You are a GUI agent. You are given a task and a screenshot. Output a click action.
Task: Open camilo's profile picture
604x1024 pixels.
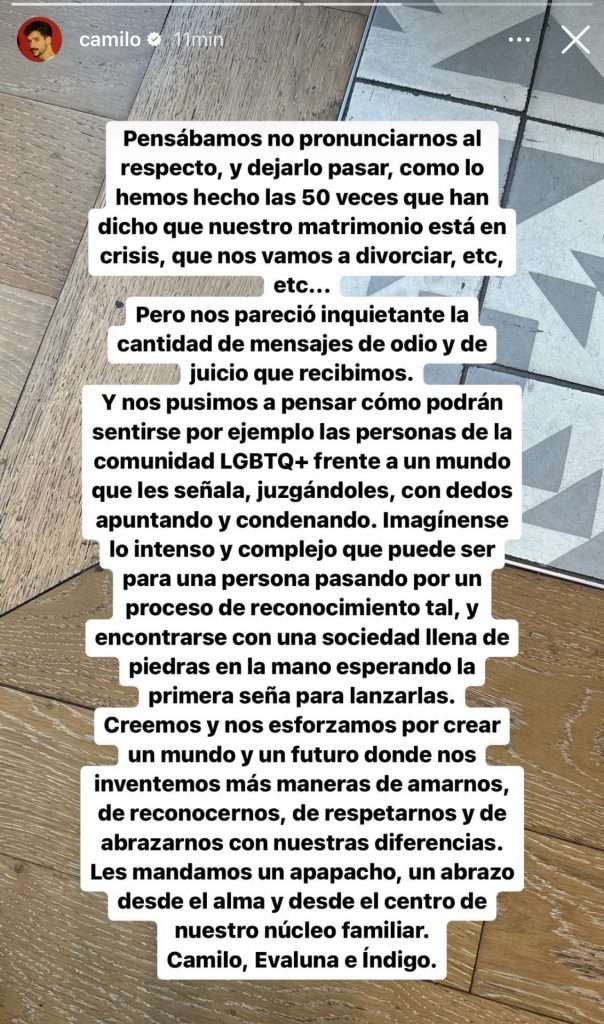tap(40, 40)
